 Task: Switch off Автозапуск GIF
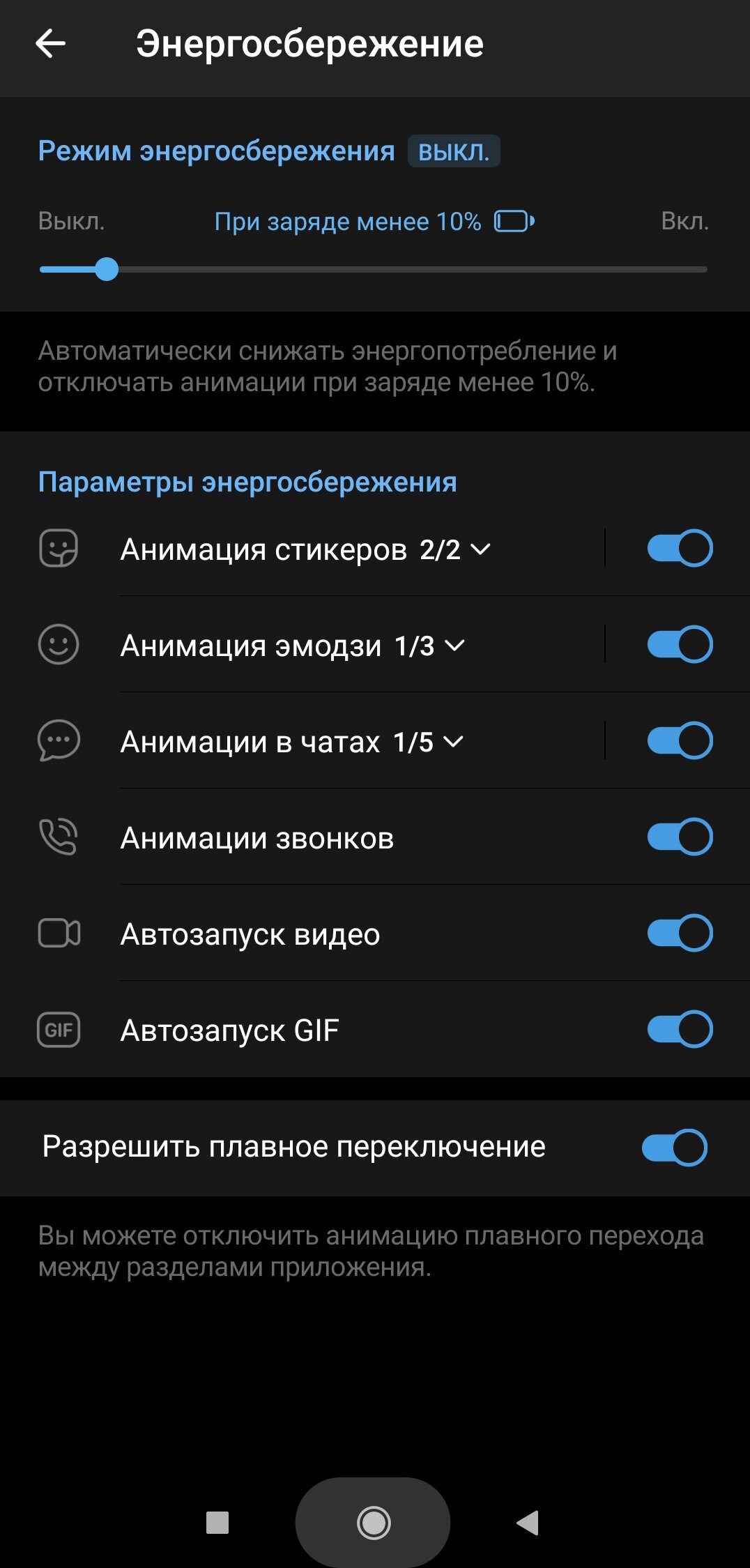pos(680,1030)
